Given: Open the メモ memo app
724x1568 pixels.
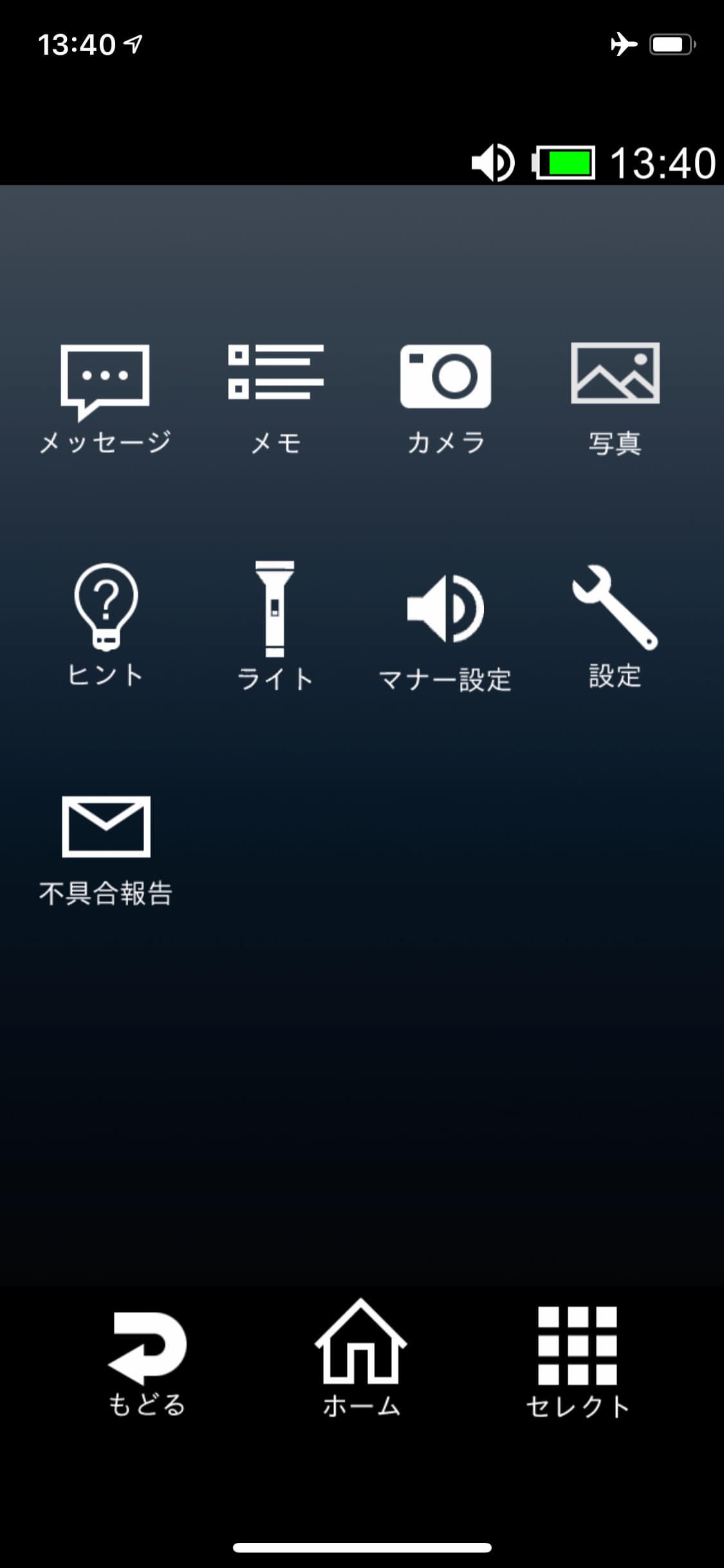Looking at the screenshot, I should (x=275, y=399).
